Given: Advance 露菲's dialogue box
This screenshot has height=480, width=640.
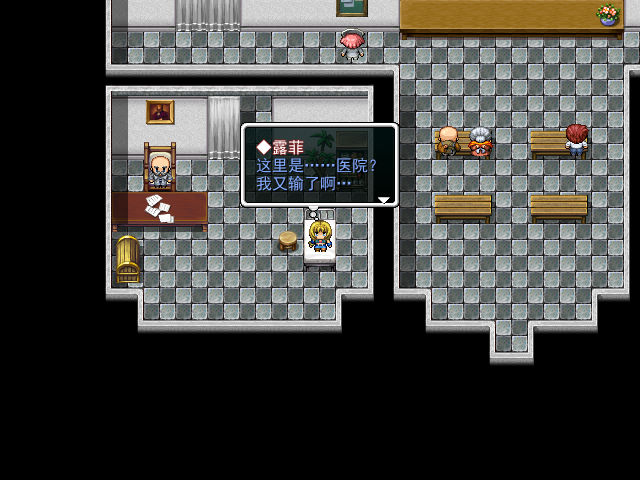Looking at the screenshot, I should pos(383,200).
